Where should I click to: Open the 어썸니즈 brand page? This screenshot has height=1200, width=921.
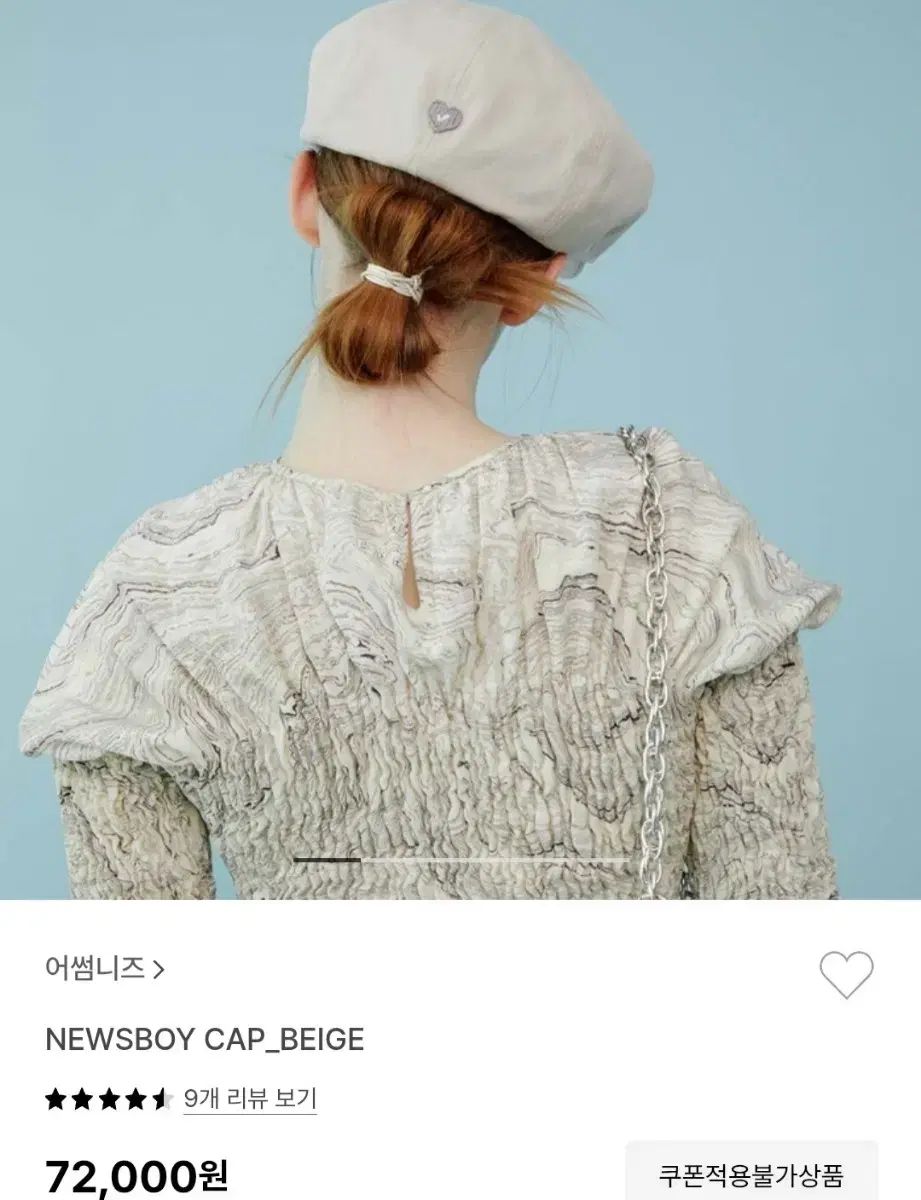(104, 968)
